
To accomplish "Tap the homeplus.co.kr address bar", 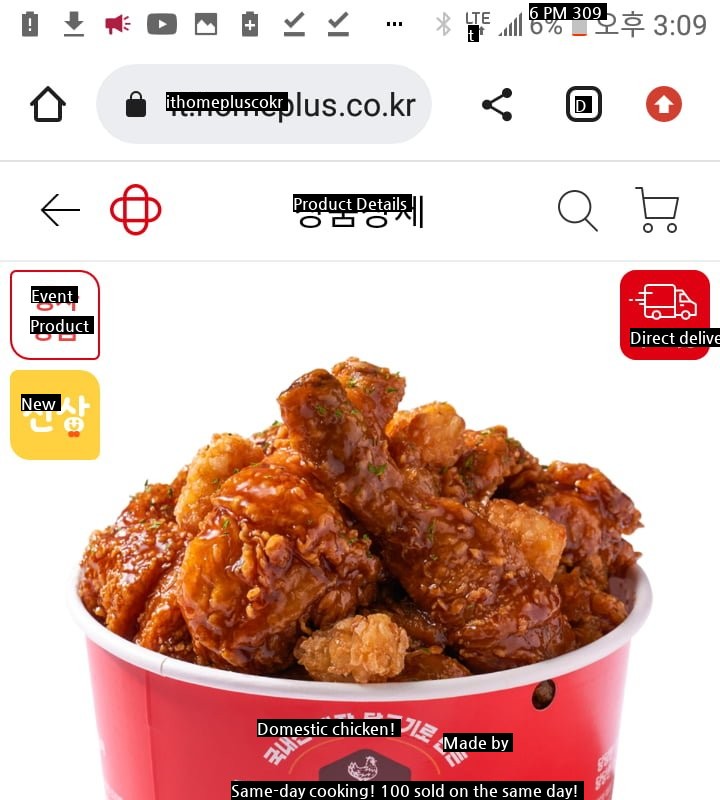I will pos(264,104).
